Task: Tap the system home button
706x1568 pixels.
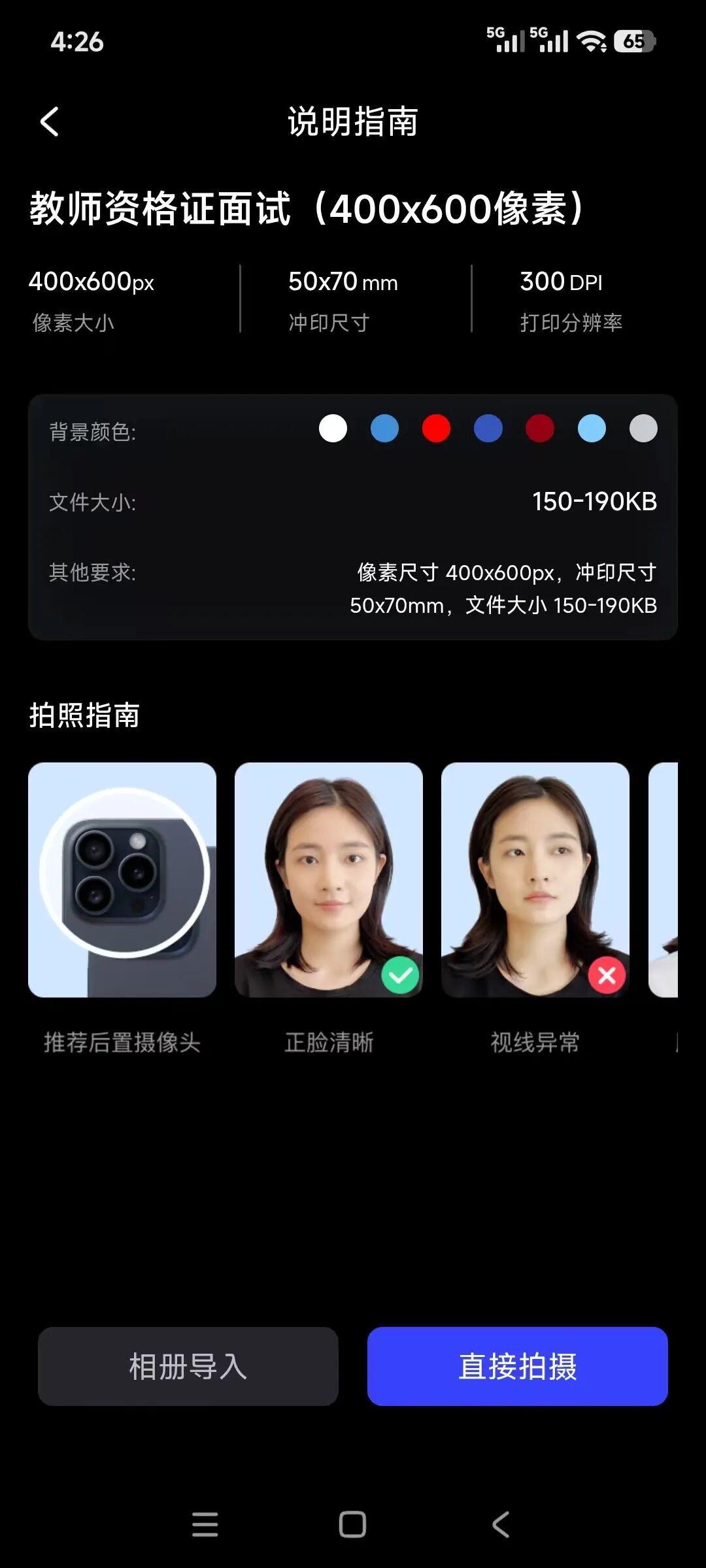Action: [x=352, y=1524]
